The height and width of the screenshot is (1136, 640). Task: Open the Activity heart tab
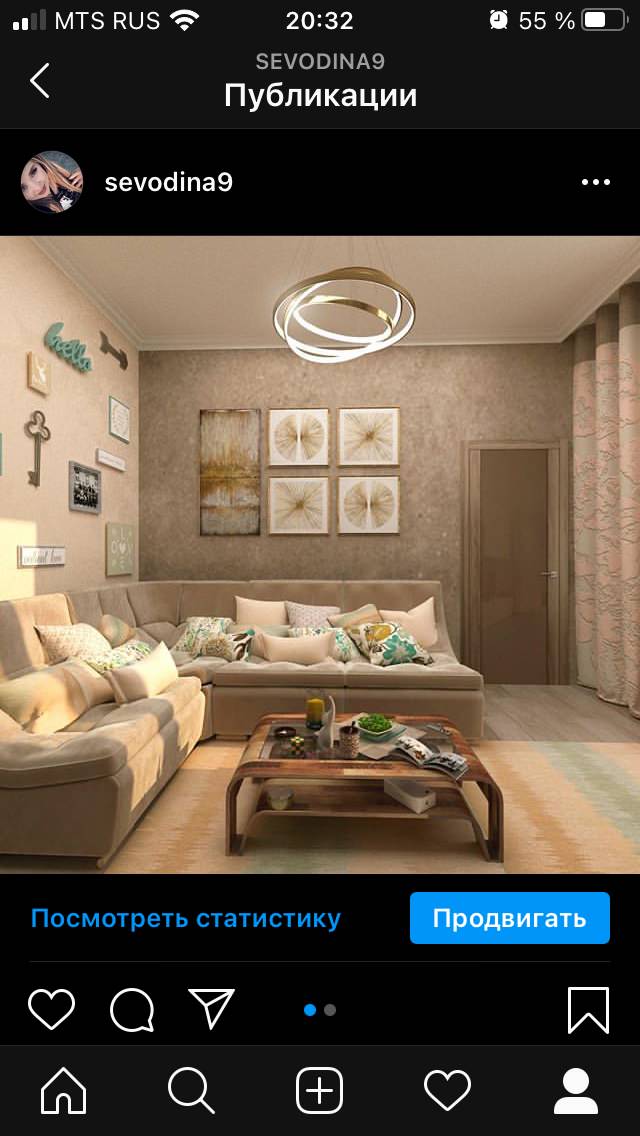447,1090
